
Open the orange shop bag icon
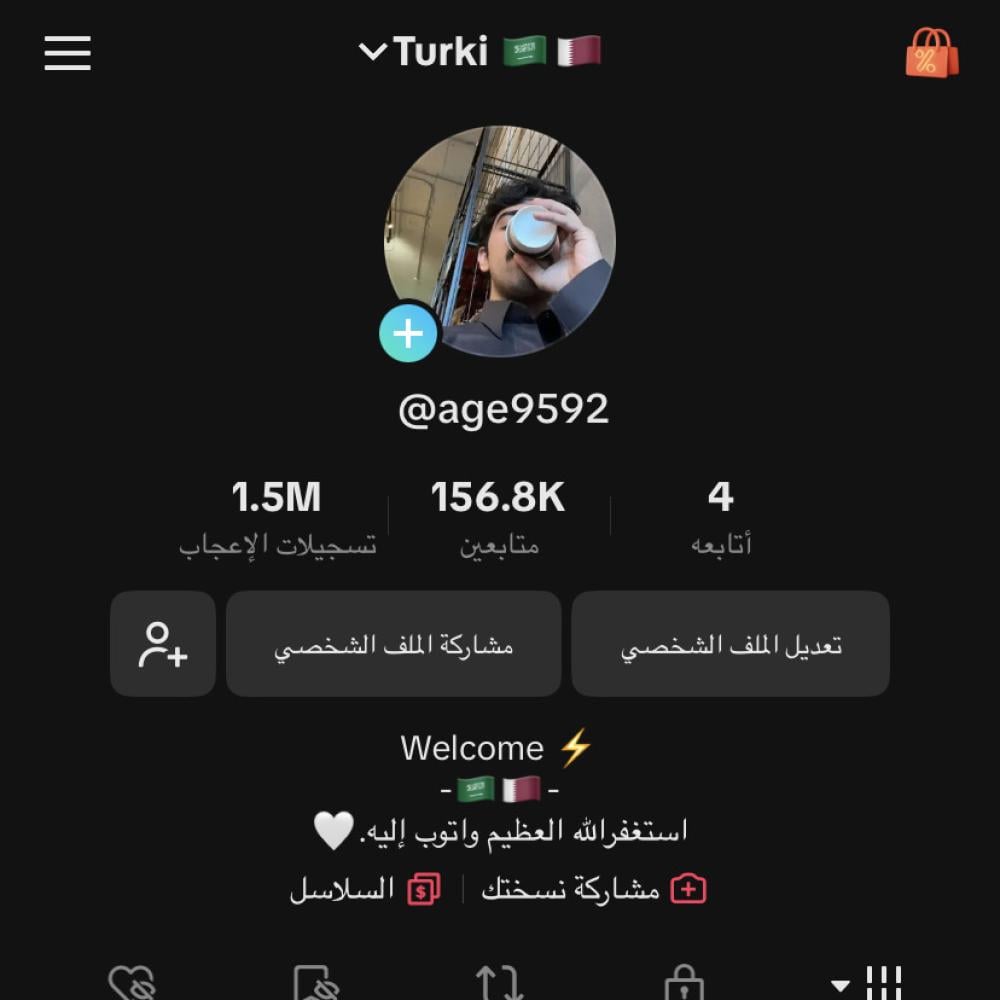(931, 53)
